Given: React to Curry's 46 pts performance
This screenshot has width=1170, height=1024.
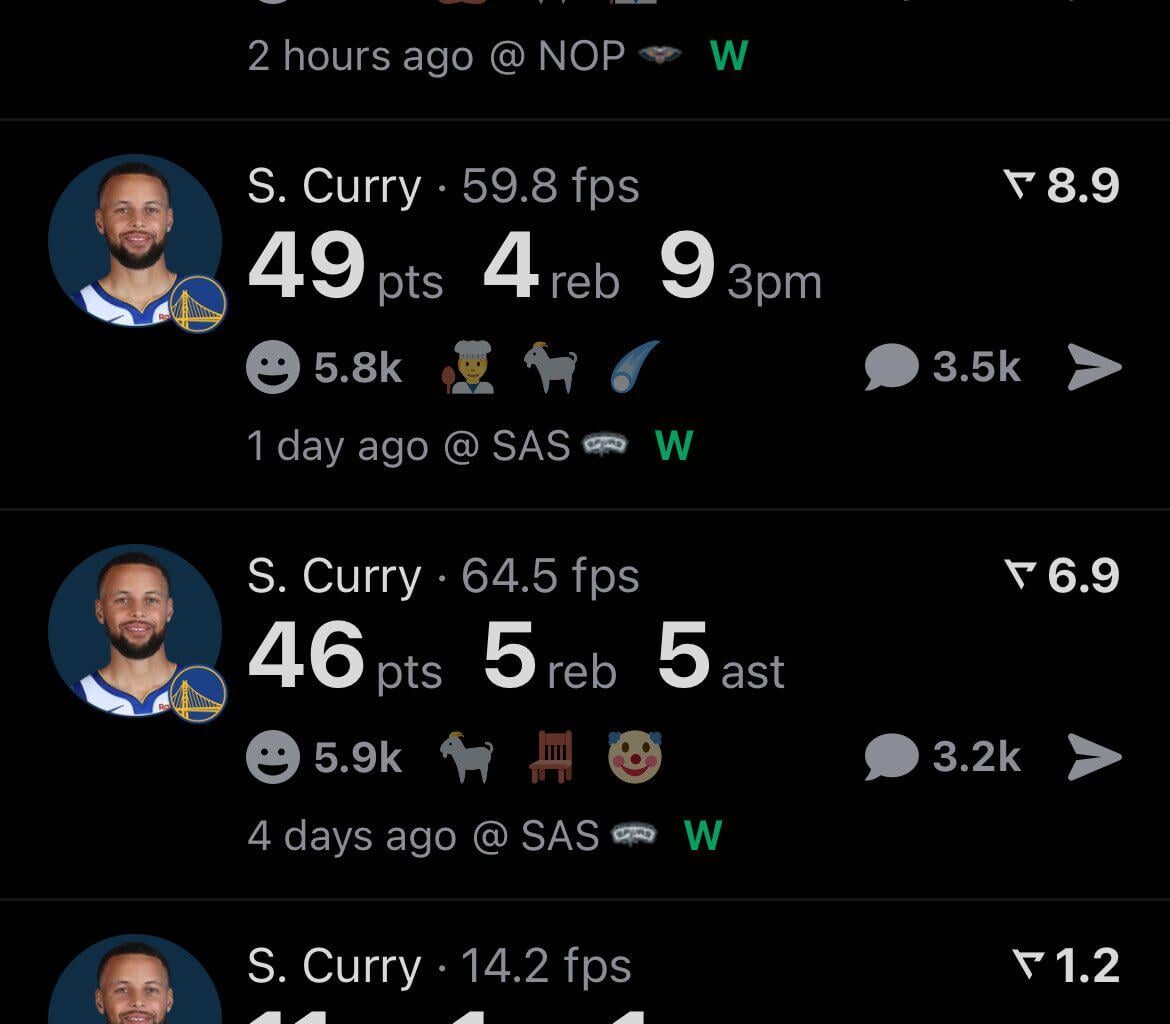Looking at the screenshot, I should tap(273, 757).
